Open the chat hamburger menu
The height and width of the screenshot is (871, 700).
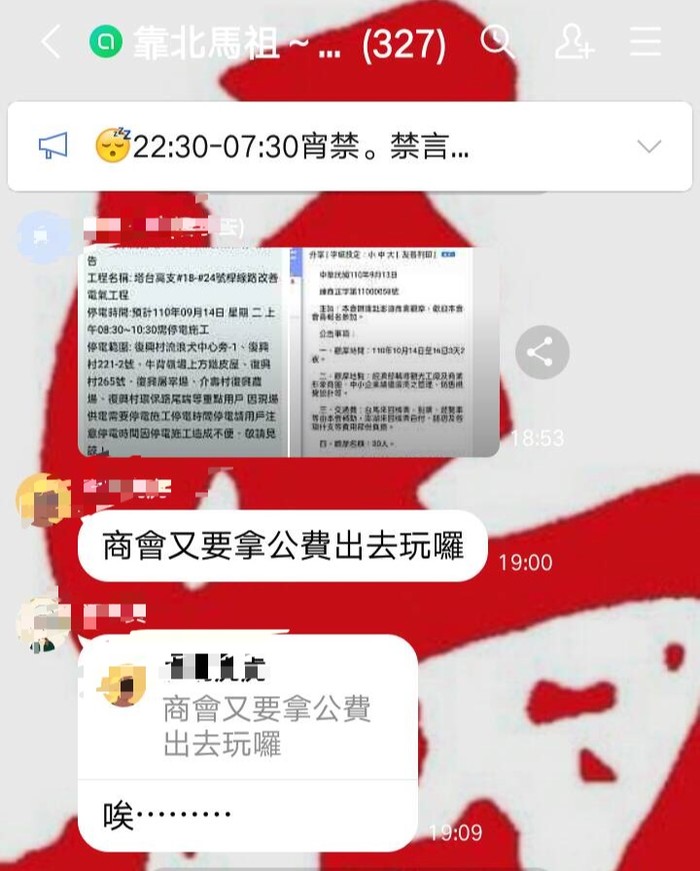[x=645, y=42]
